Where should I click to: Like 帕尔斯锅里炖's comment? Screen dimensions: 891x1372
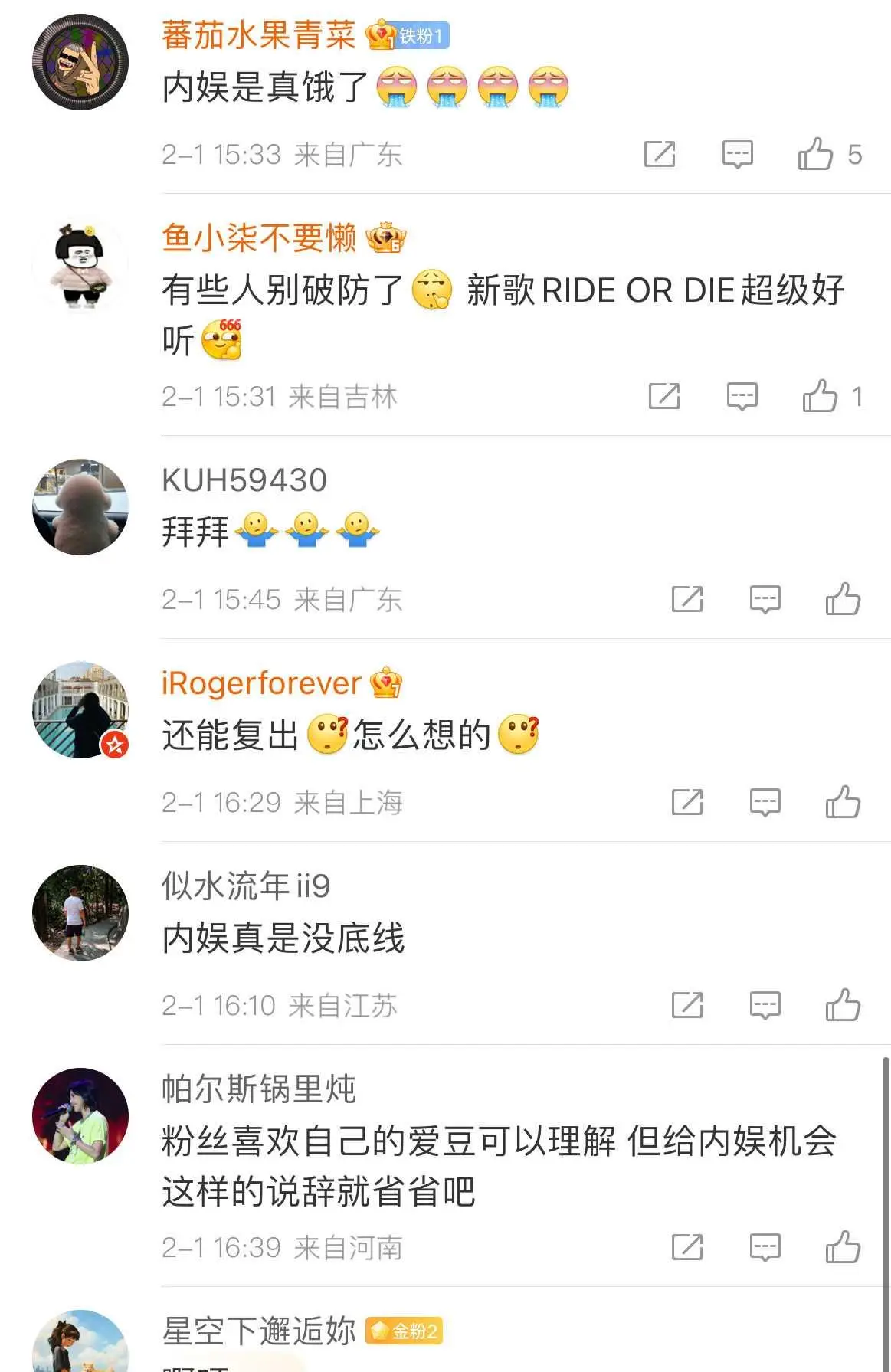843,1247
